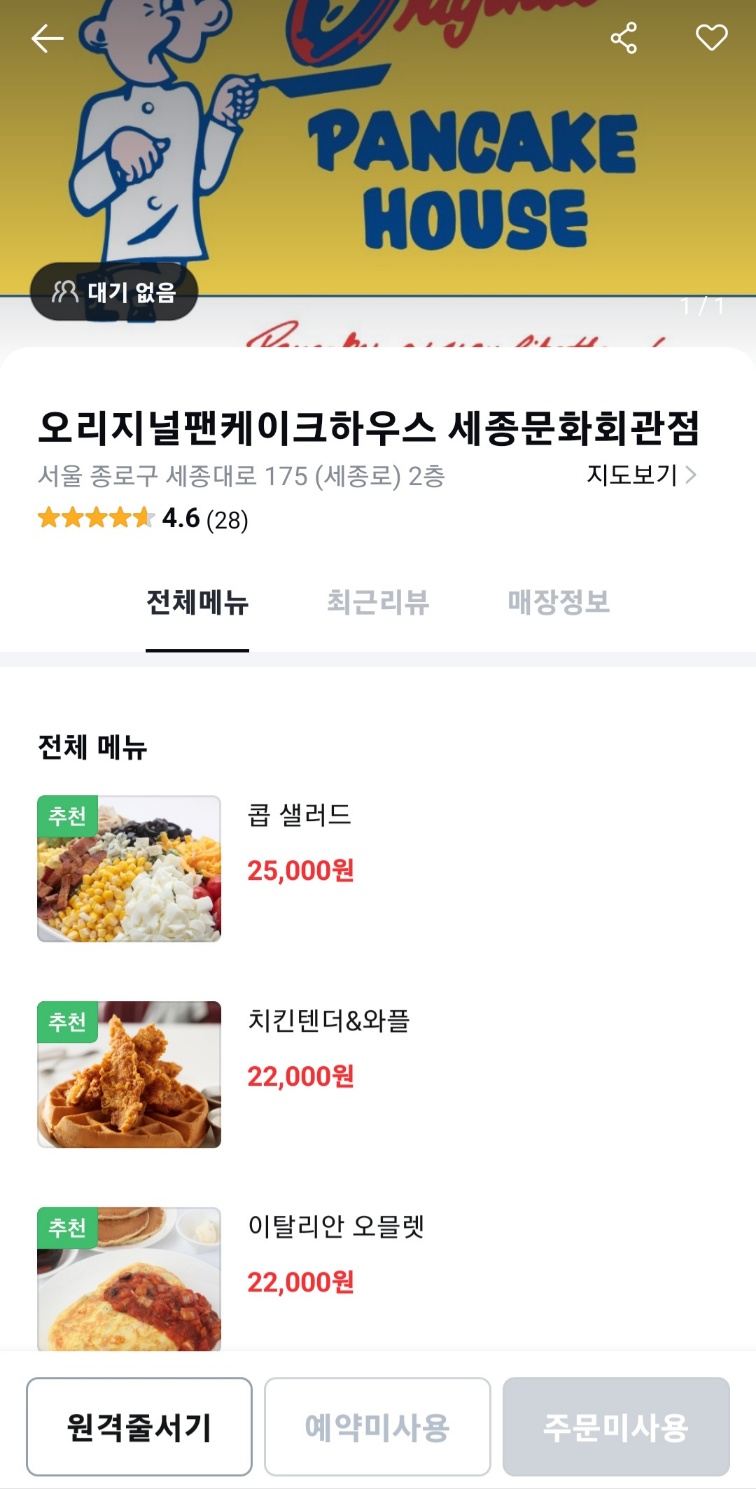The width and height of the screenshot is (756, 1489).
Task: Select the 전체메뉴 tab
Action: coord(197,603)
